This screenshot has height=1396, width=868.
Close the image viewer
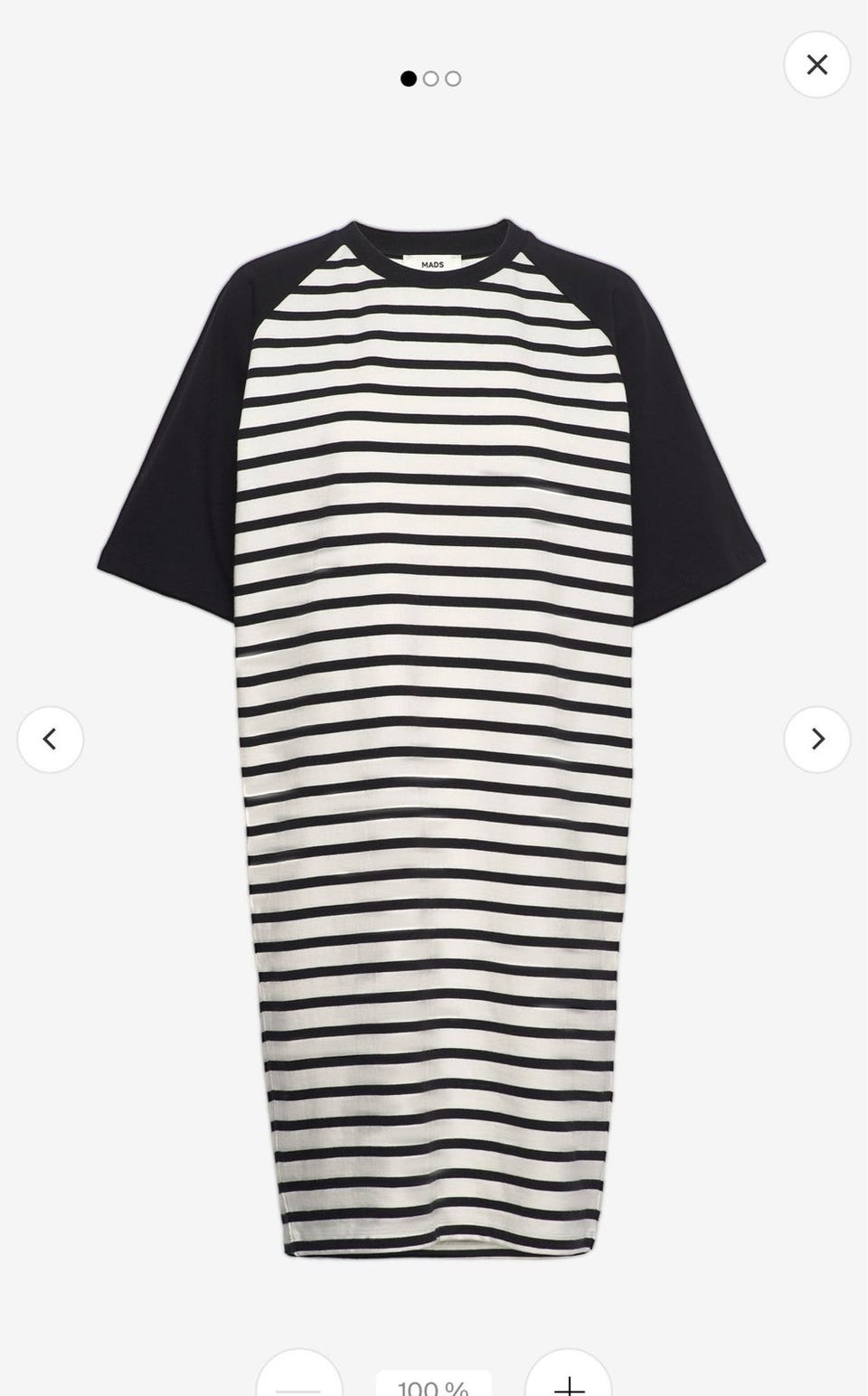[816, 64]
